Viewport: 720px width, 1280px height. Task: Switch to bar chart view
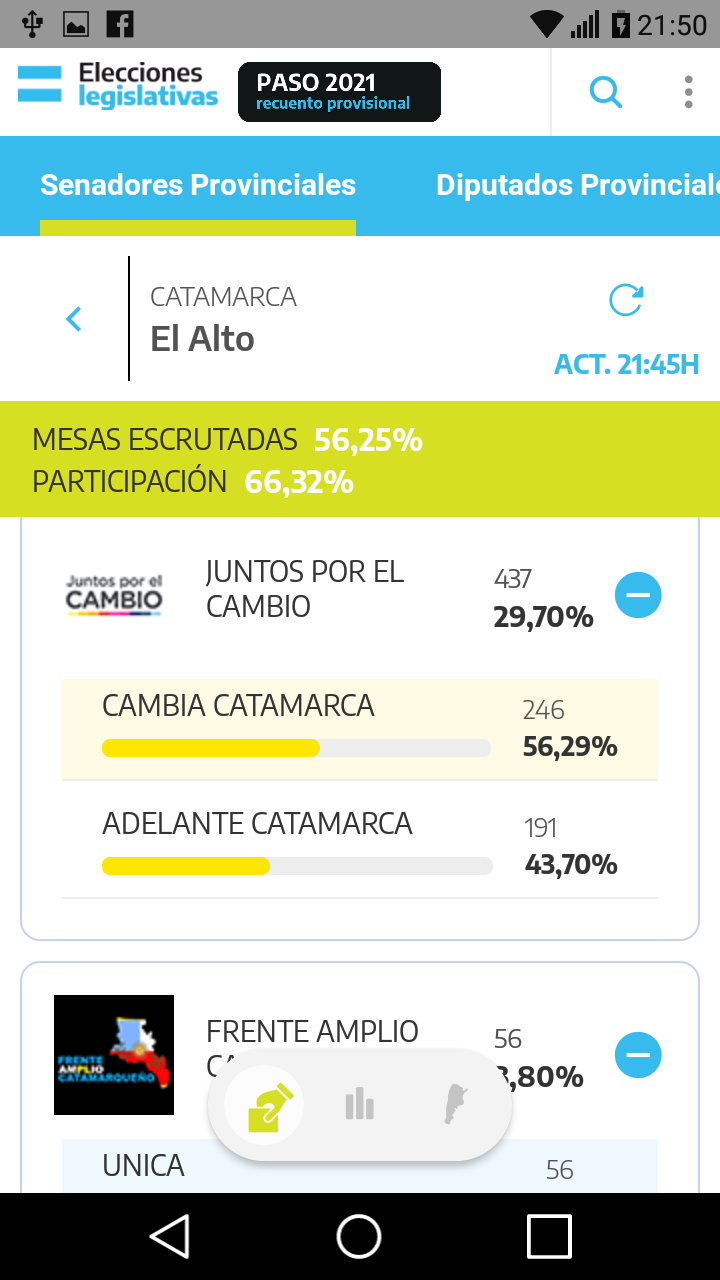[359, 1105]
